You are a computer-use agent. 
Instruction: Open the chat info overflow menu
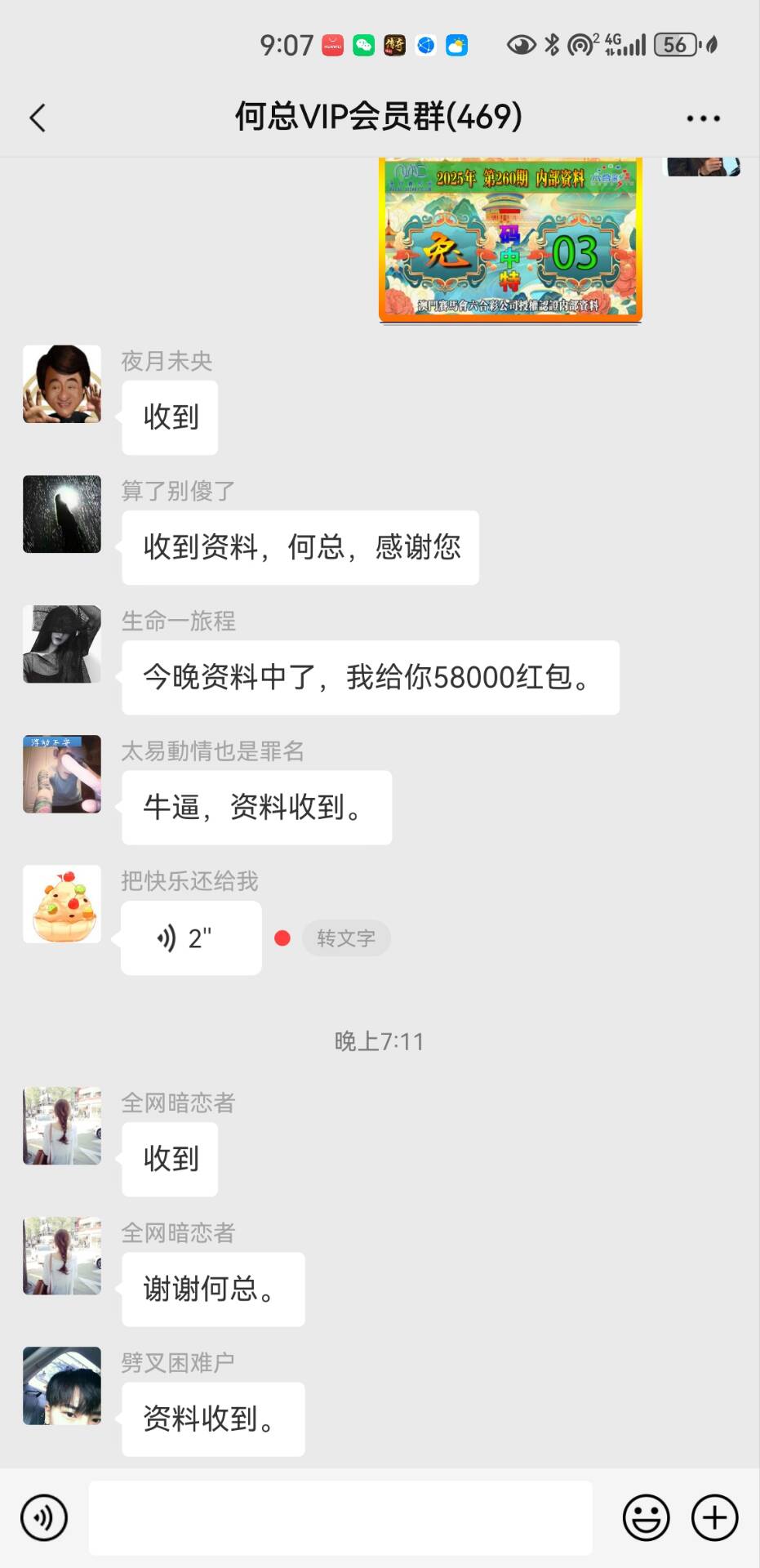[x=703, y=118]
